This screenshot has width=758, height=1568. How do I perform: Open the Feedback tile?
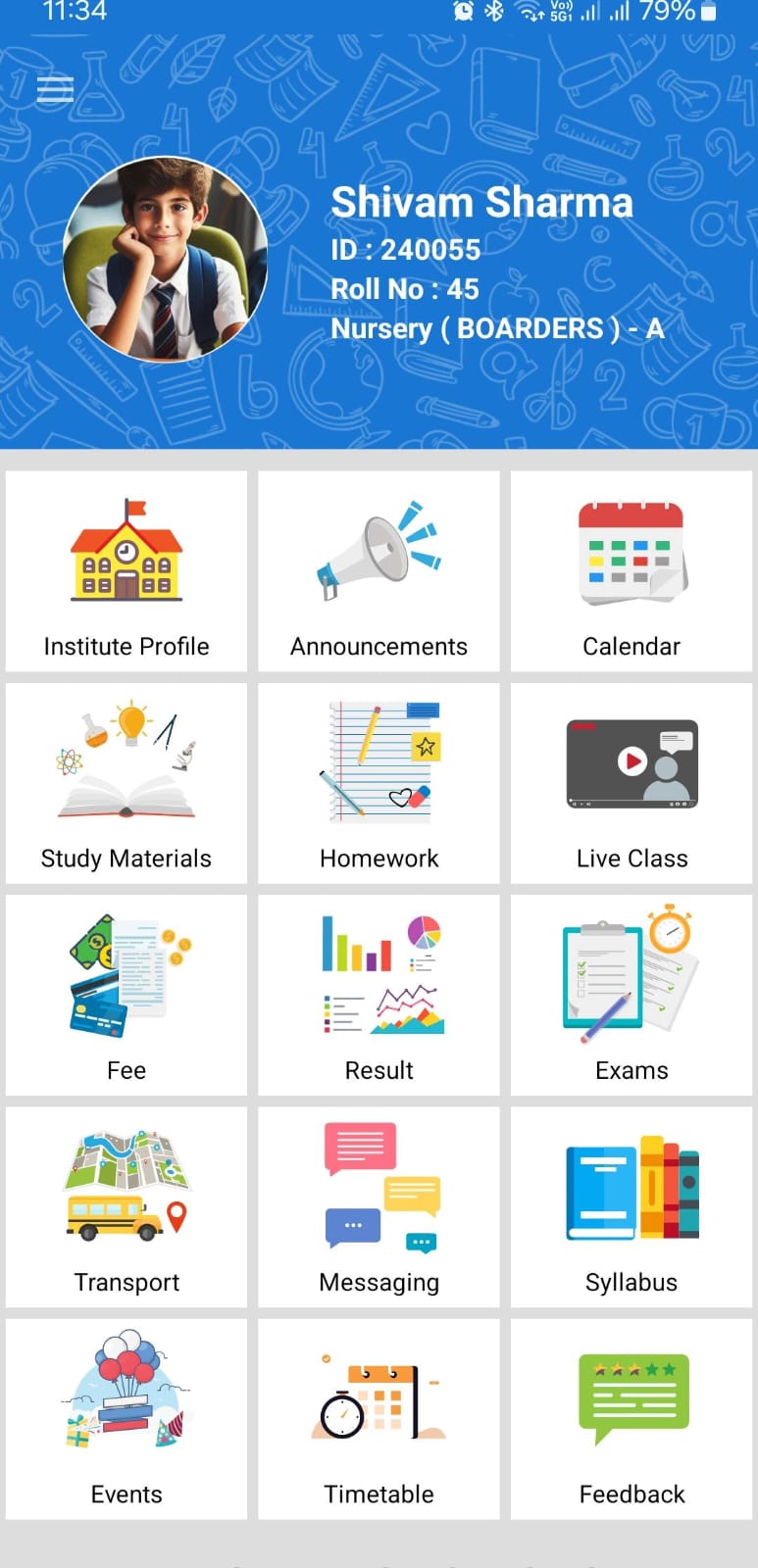coord(632,1419)
